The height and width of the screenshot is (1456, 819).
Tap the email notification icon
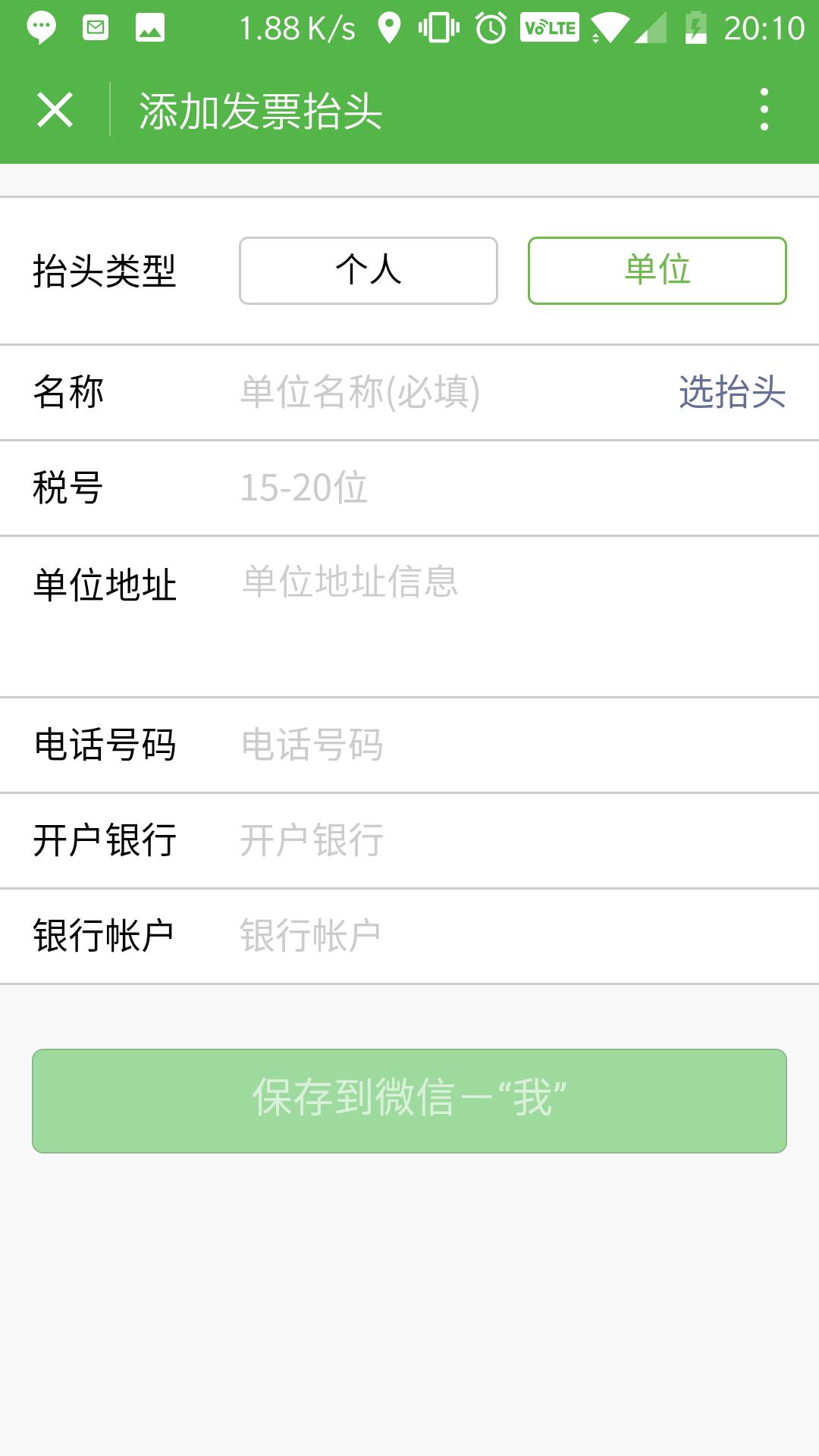[95, 28]
